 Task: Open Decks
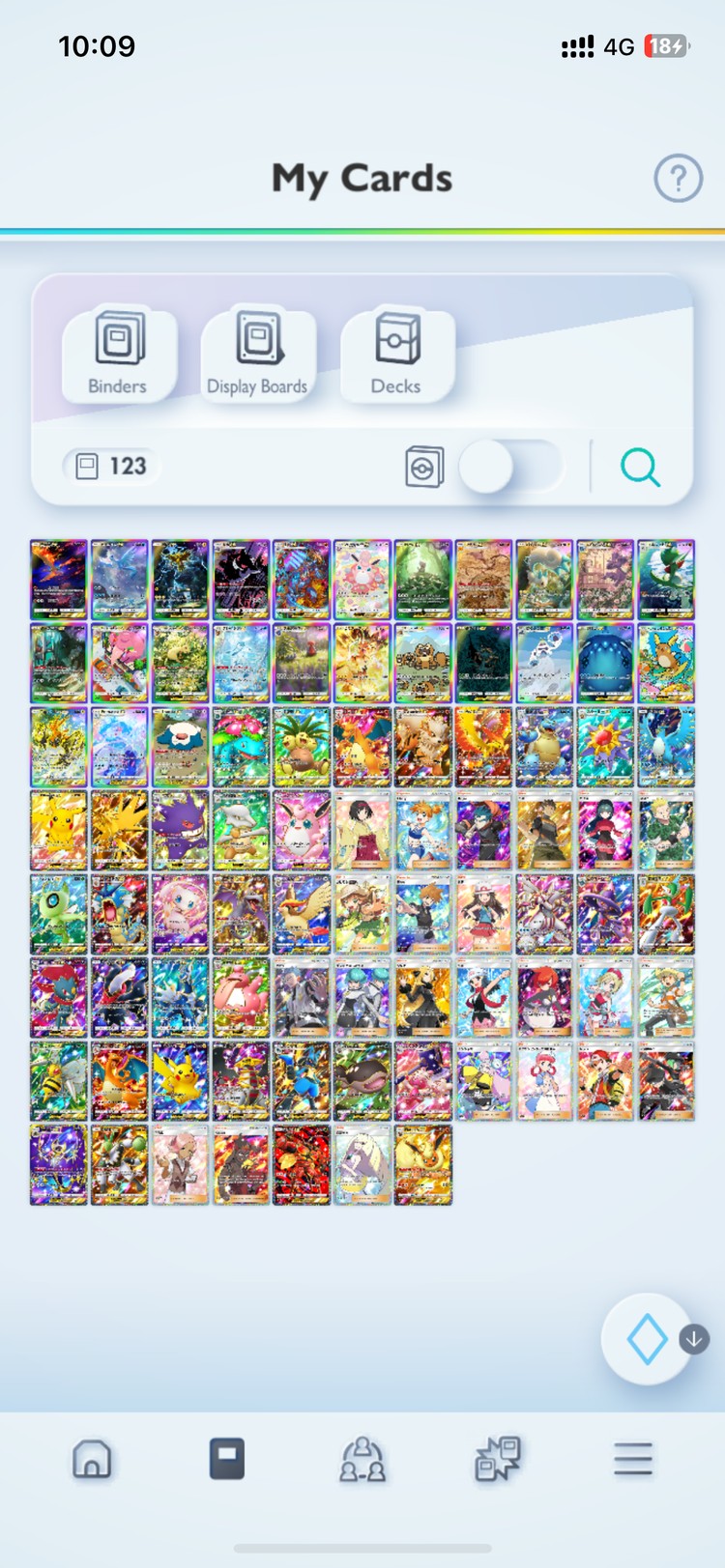(x=396, y=354)
